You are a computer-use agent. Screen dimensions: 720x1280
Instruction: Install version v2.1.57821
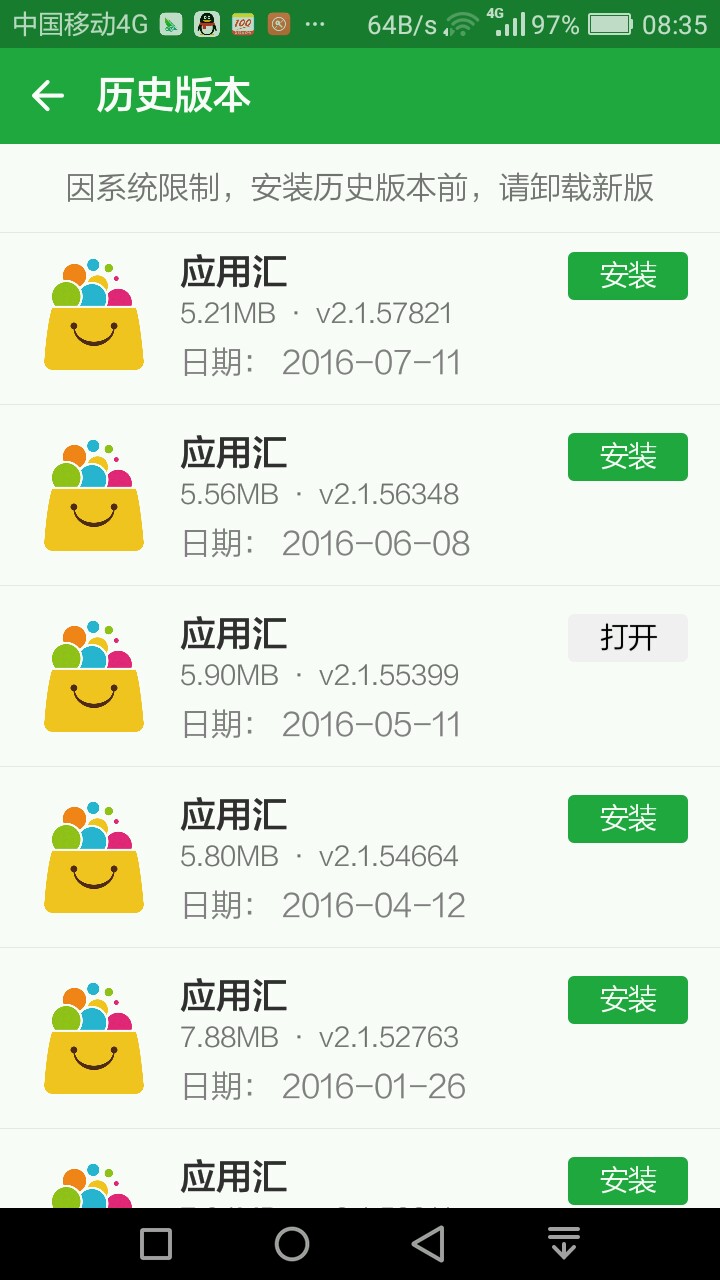627,276
